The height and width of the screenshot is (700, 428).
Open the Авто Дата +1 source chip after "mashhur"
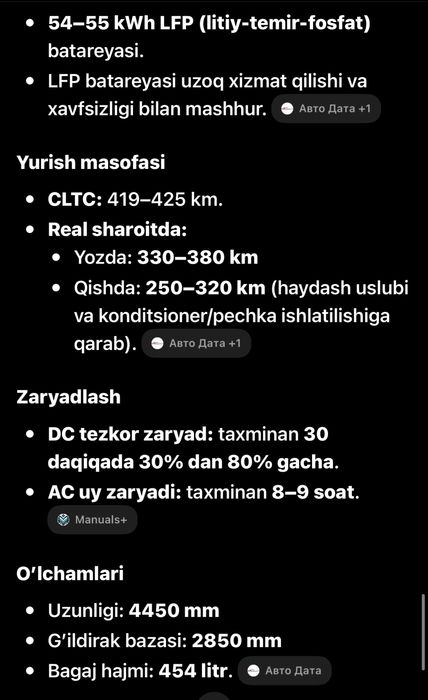(x=326, y=108)
